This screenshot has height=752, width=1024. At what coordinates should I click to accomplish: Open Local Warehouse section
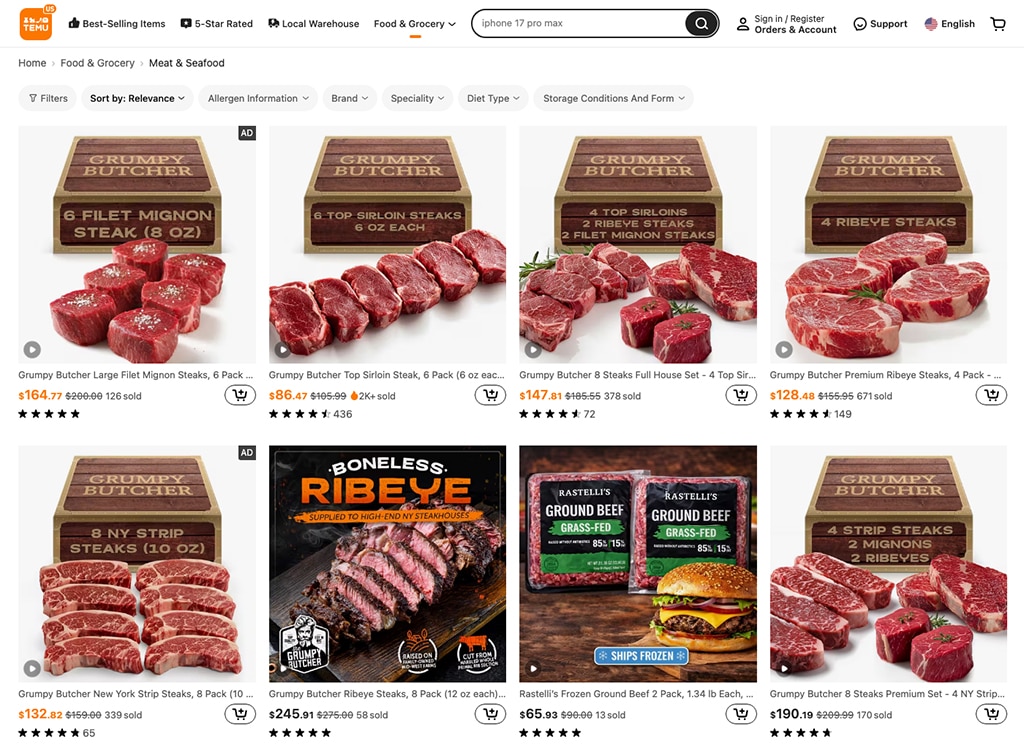pyautogui.click(x=313, y=23)
